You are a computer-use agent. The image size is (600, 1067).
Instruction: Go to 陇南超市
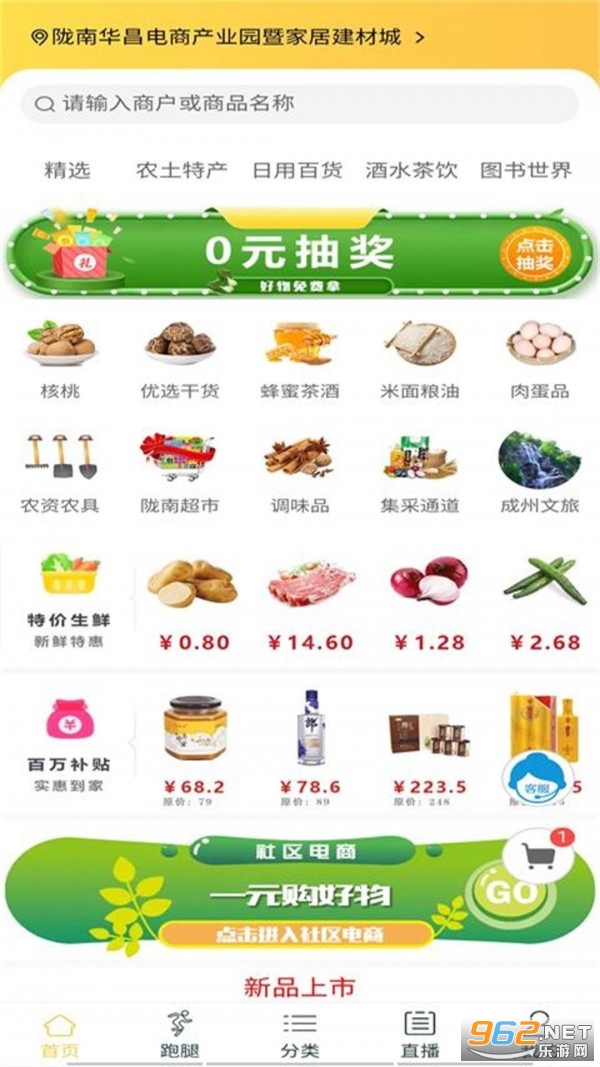click(x=180, y=472)
